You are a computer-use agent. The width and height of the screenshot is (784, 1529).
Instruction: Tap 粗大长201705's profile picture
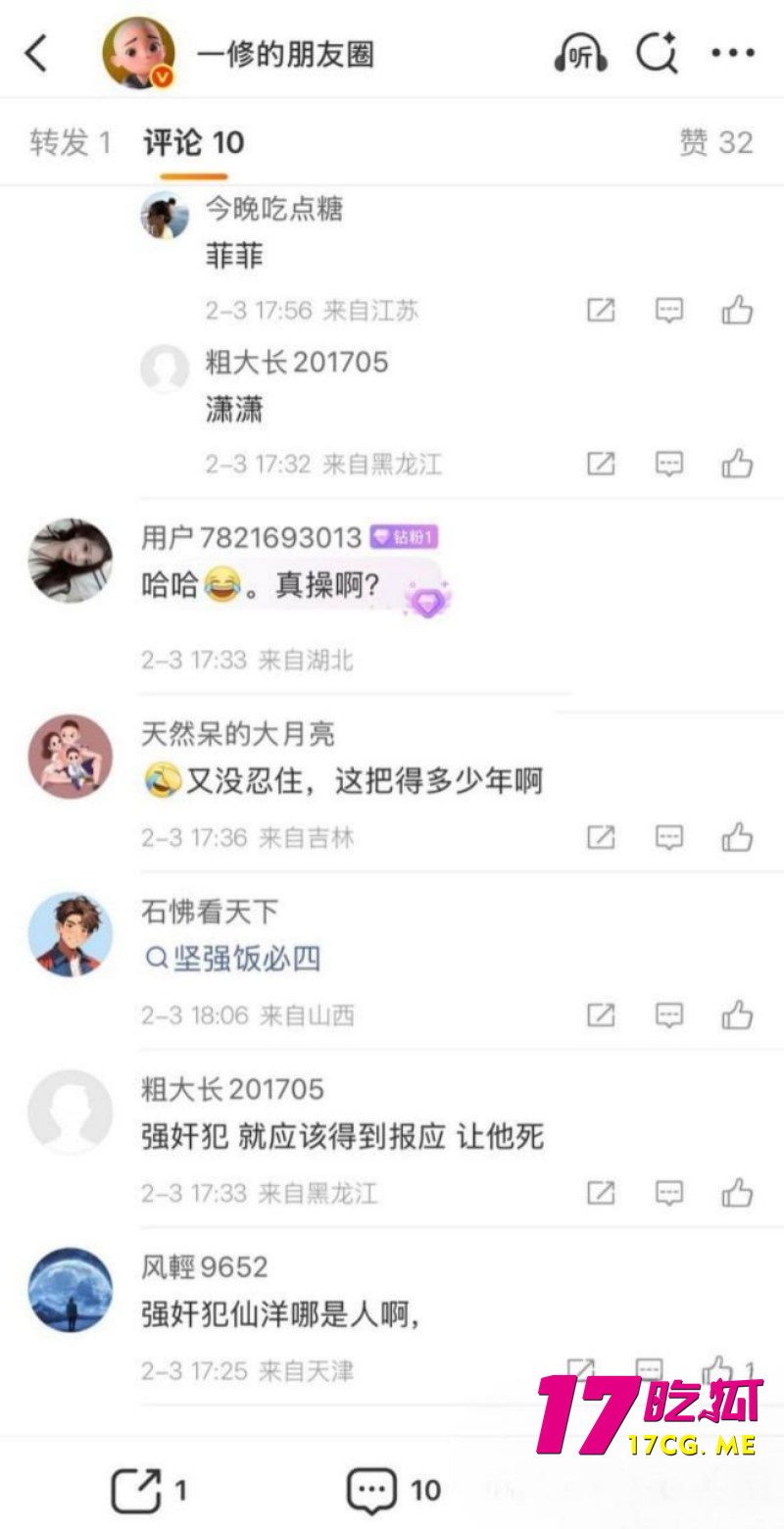click(69, 1111)
